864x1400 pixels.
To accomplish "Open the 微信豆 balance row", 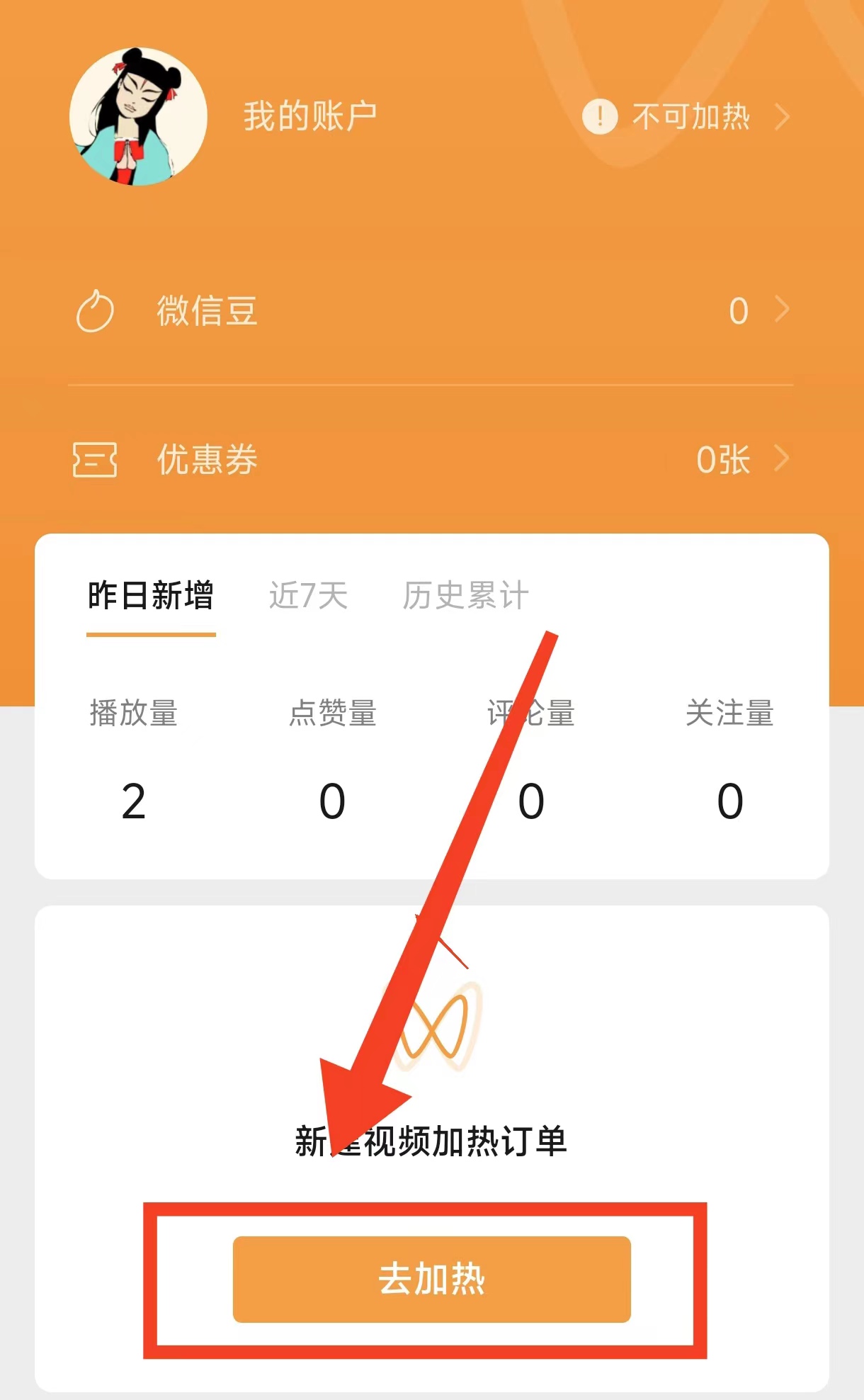I will (431, 311).
